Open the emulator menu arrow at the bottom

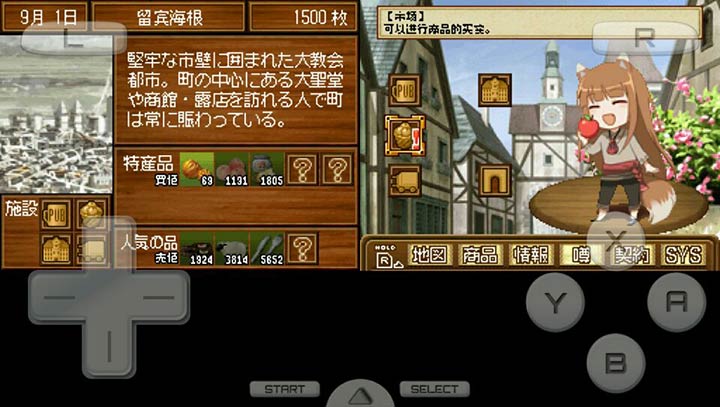pos(360,394)
